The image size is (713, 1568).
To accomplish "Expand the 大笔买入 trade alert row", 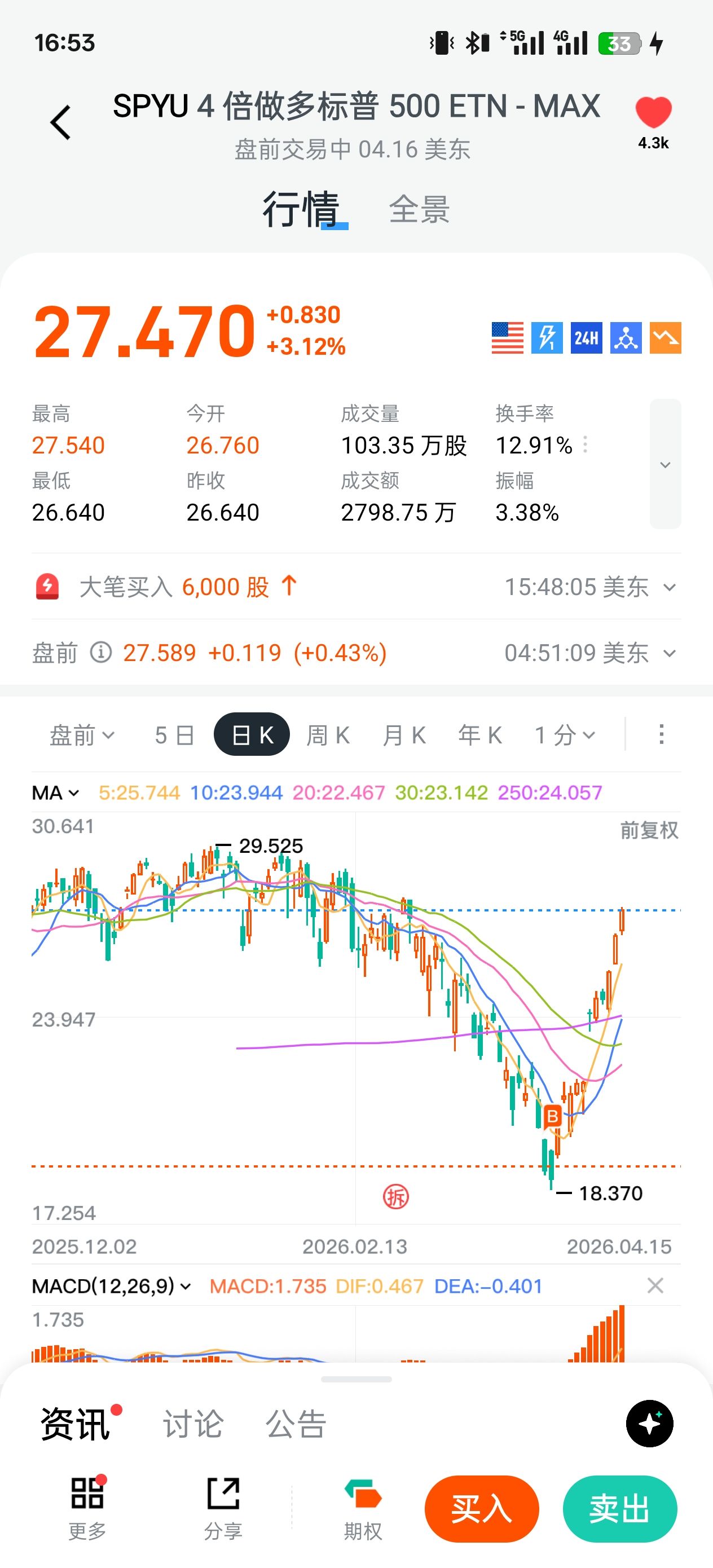I will [x=669, y=587].
